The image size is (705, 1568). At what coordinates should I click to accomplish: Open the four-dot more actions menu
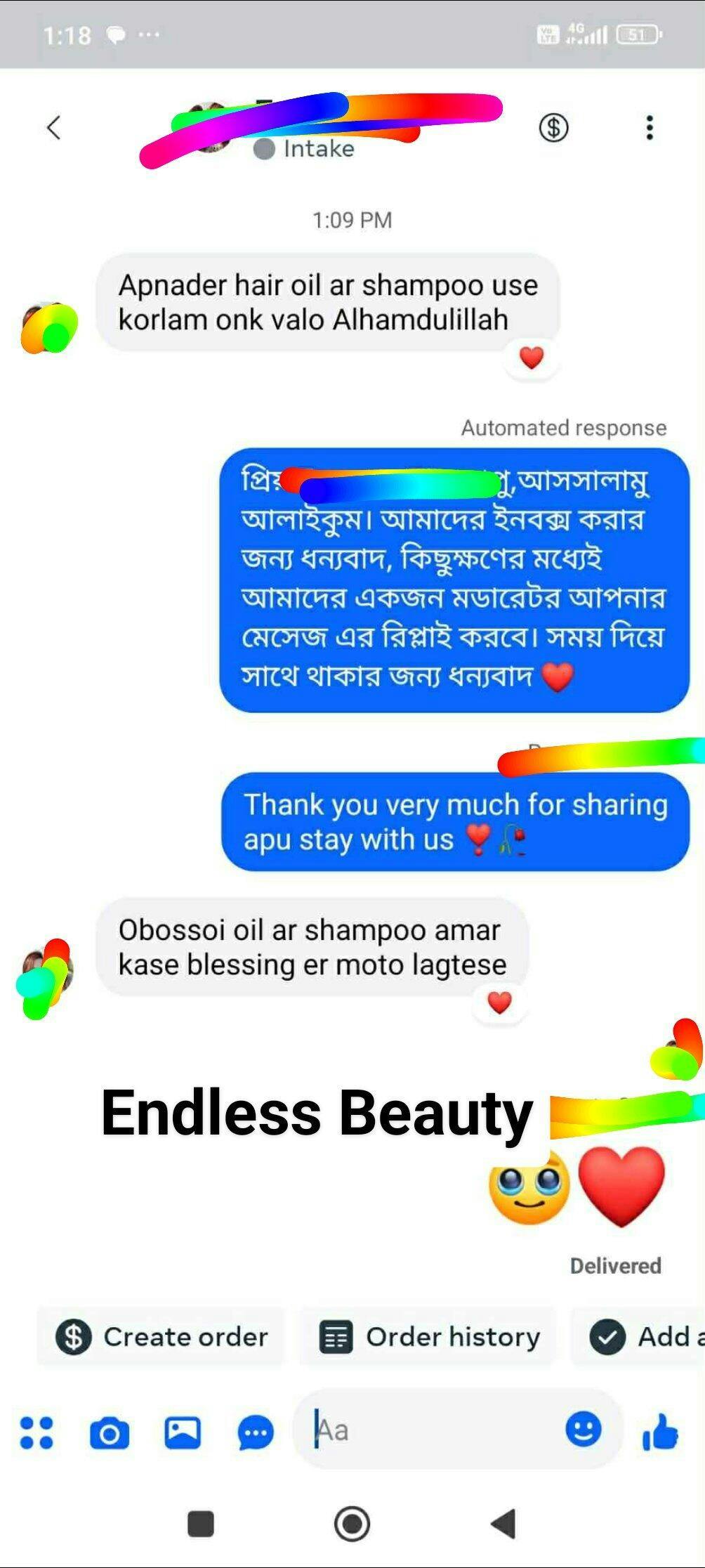click(37, 1432)
